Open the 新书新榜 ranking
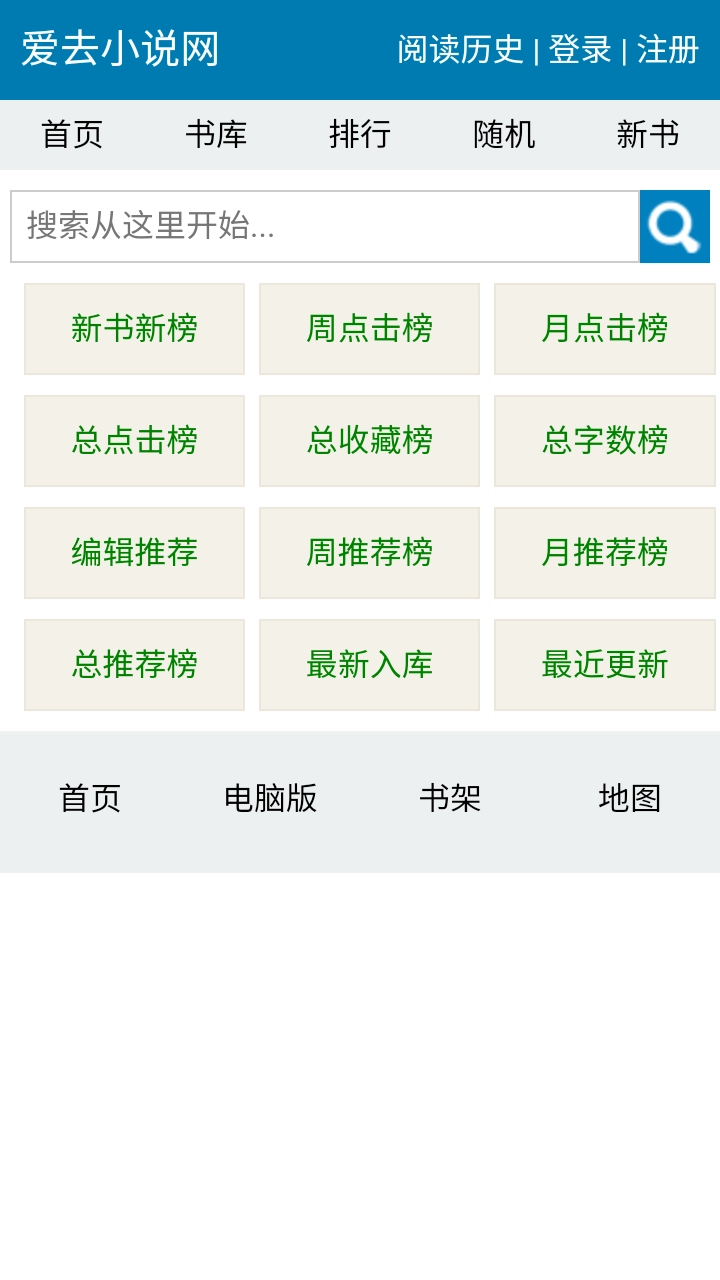 click(x=134, y=329)
